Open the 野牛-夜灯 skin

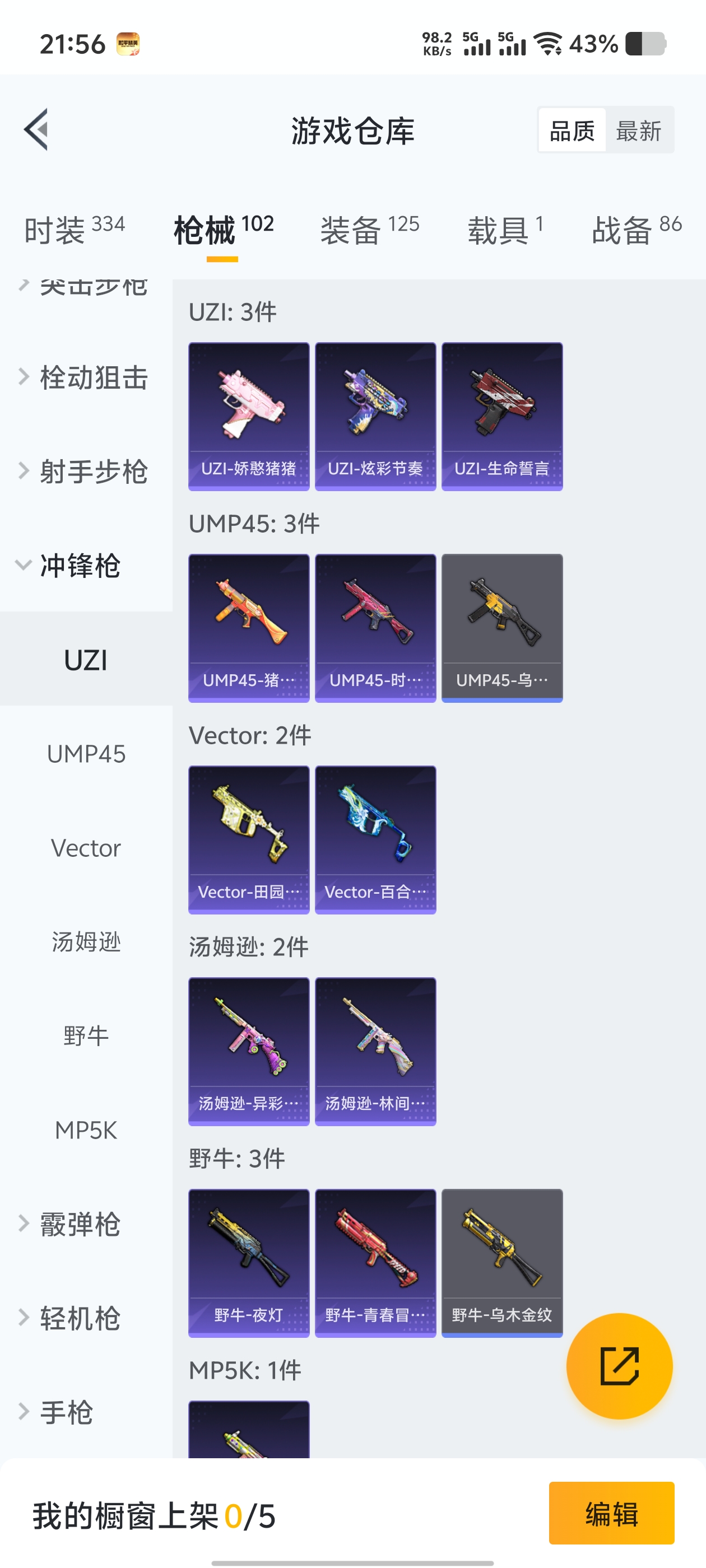[249, 1262]
